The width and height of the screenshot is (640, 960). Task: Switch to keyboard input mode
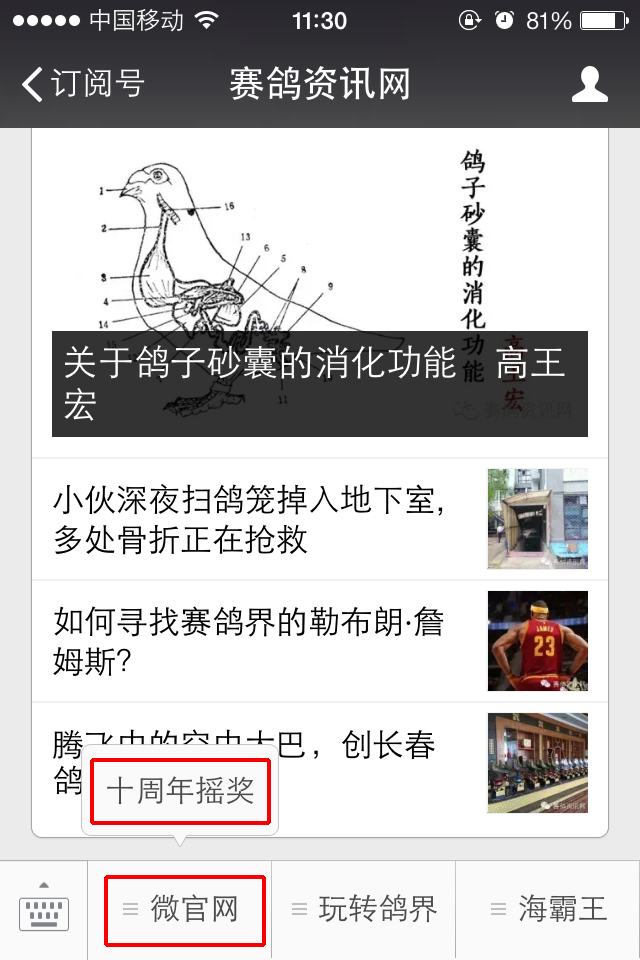(43, 909)
